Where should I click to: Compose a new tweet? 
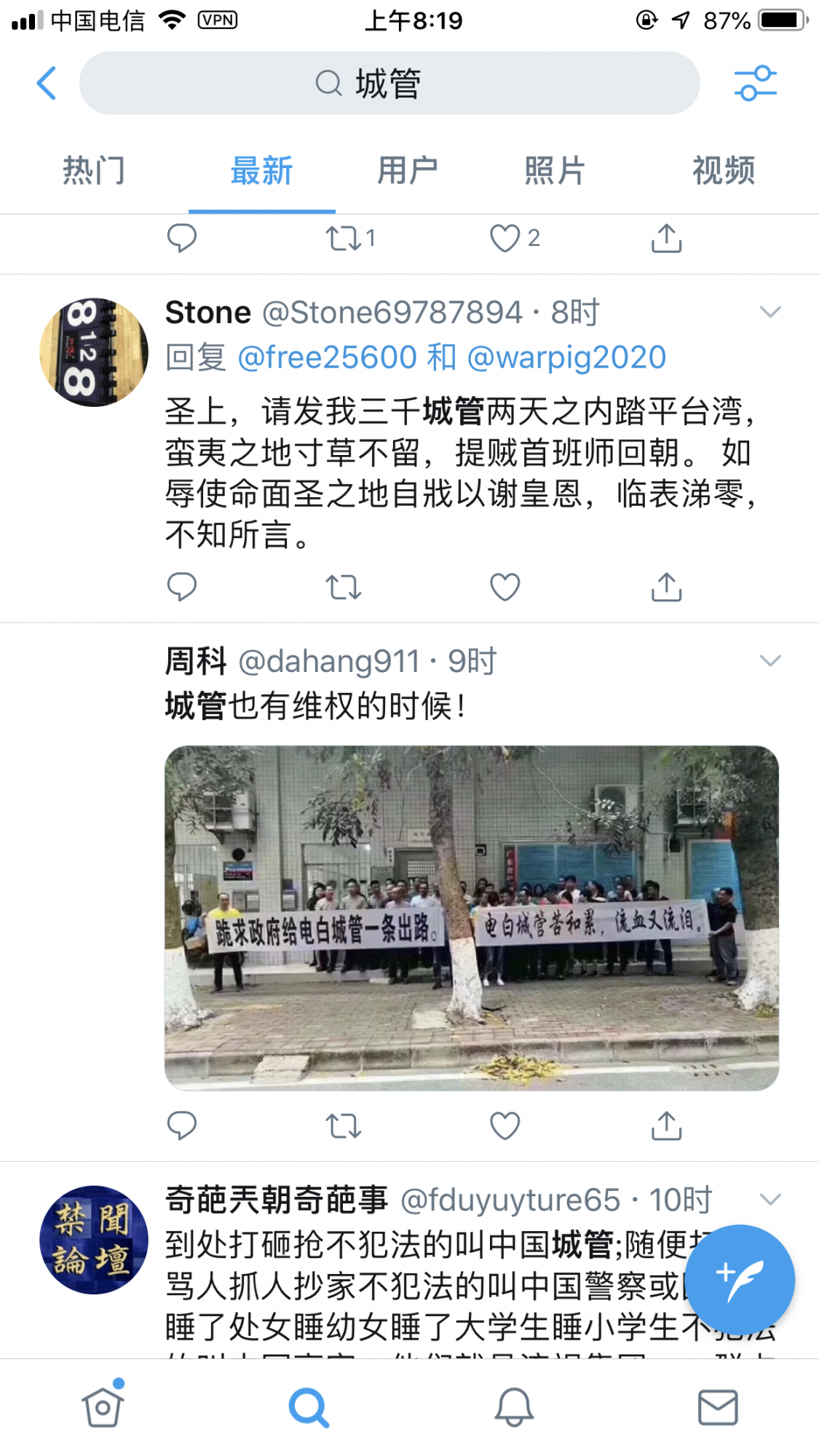click(x=740, y=1279)
